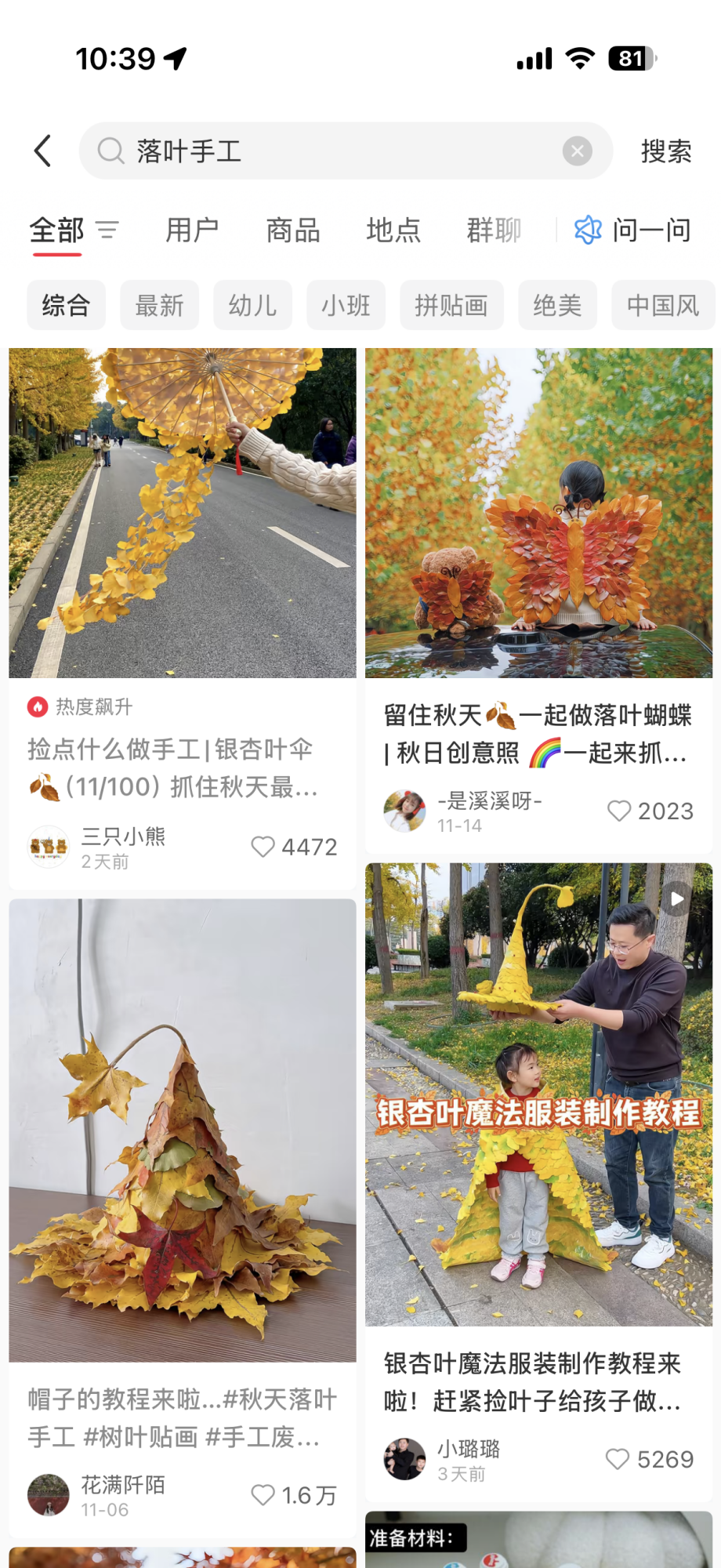Select the 幼儿 filter chip
Screen dimensions: 721x1568
(x=252, y=305)
